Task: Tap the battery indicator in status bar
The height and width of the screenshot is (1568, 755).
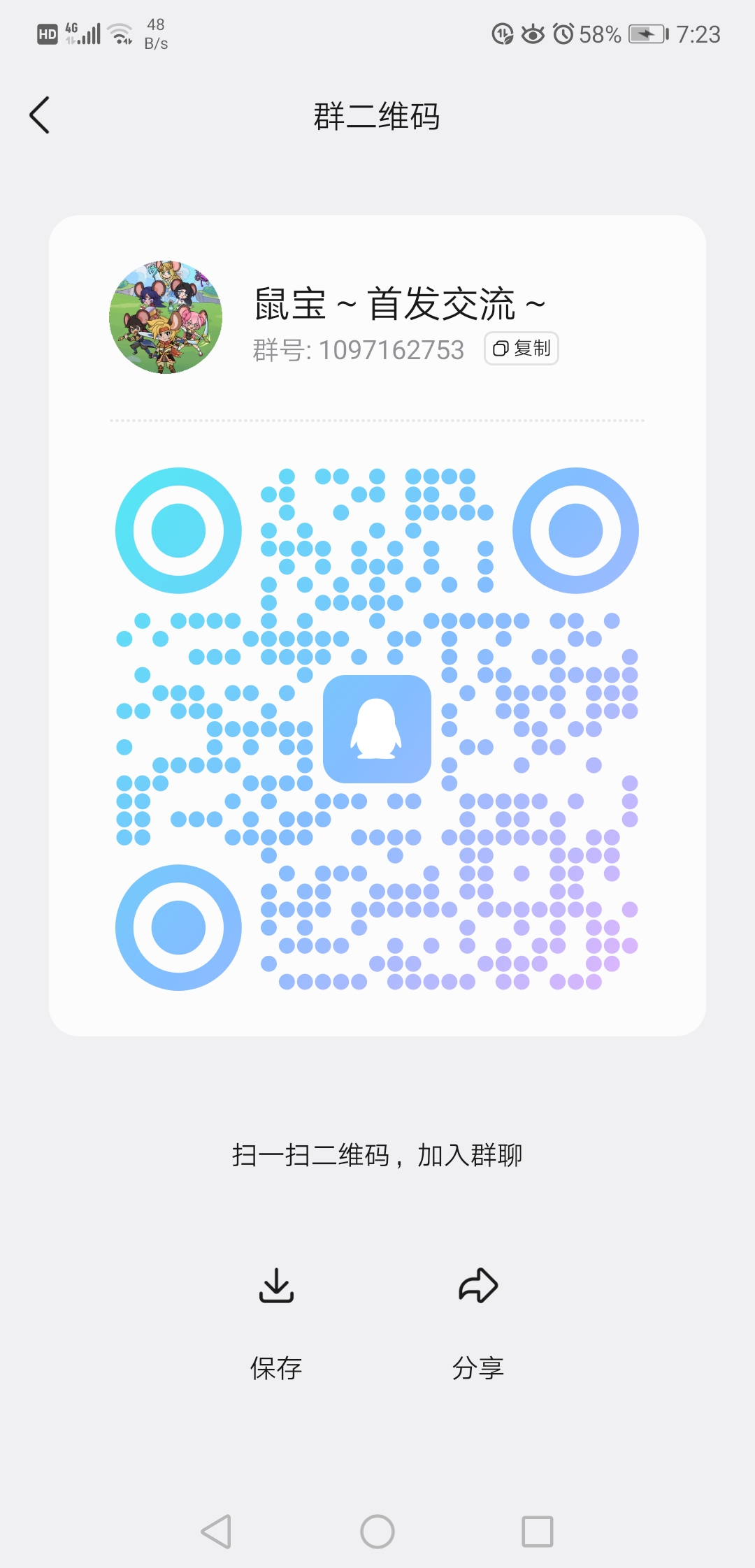Action: tap(647, 33)
